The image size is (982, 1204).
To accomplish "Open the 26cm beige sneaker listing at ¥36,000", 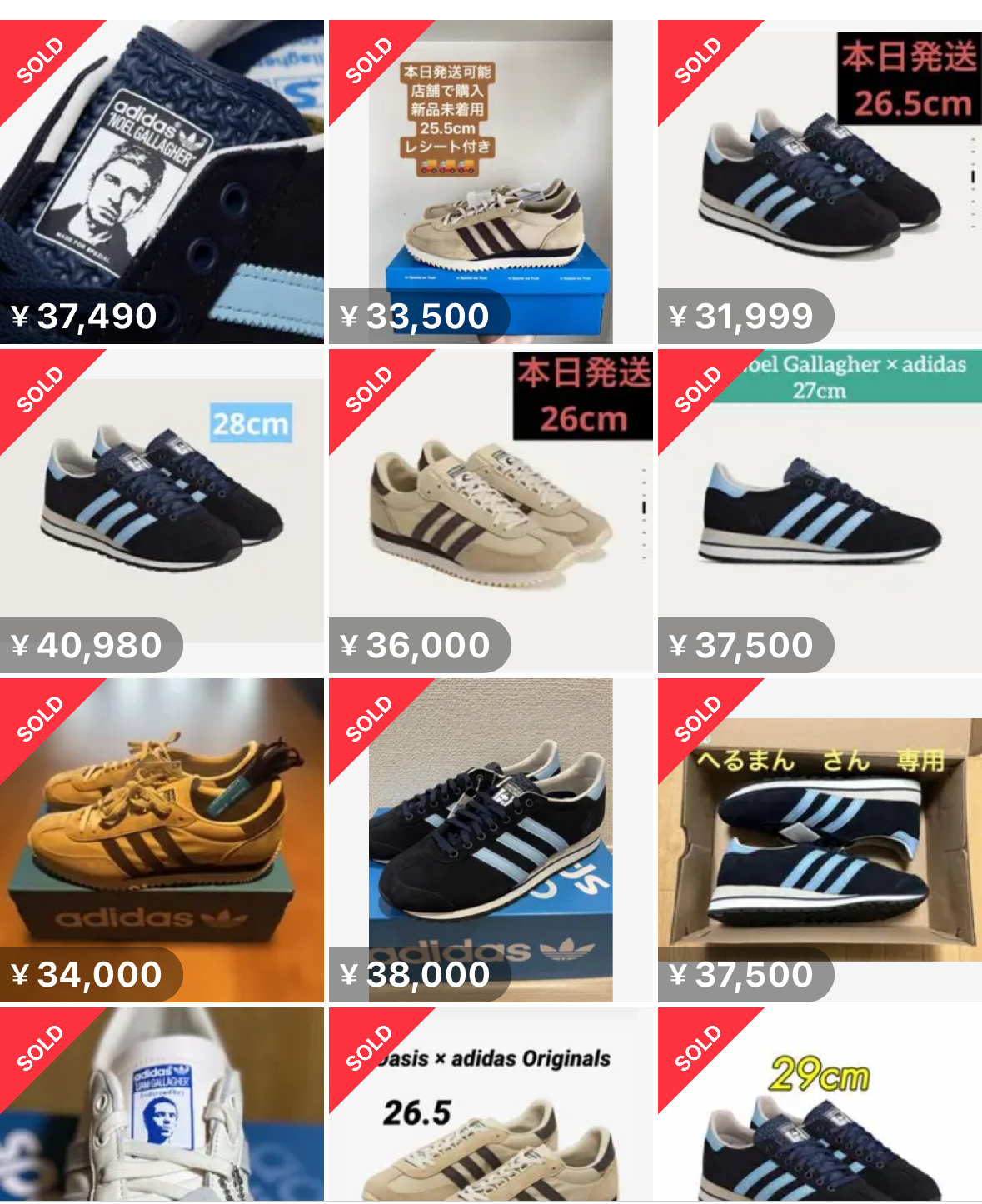I will point(491,511).
